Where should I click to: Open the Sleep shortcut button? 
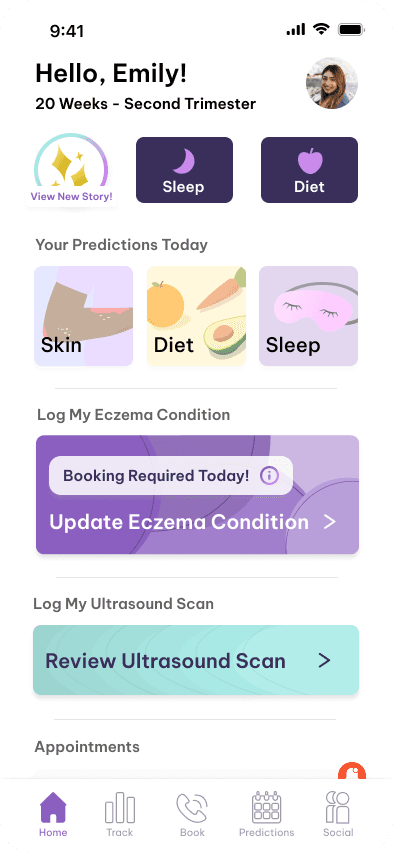[x=184, y=170]
